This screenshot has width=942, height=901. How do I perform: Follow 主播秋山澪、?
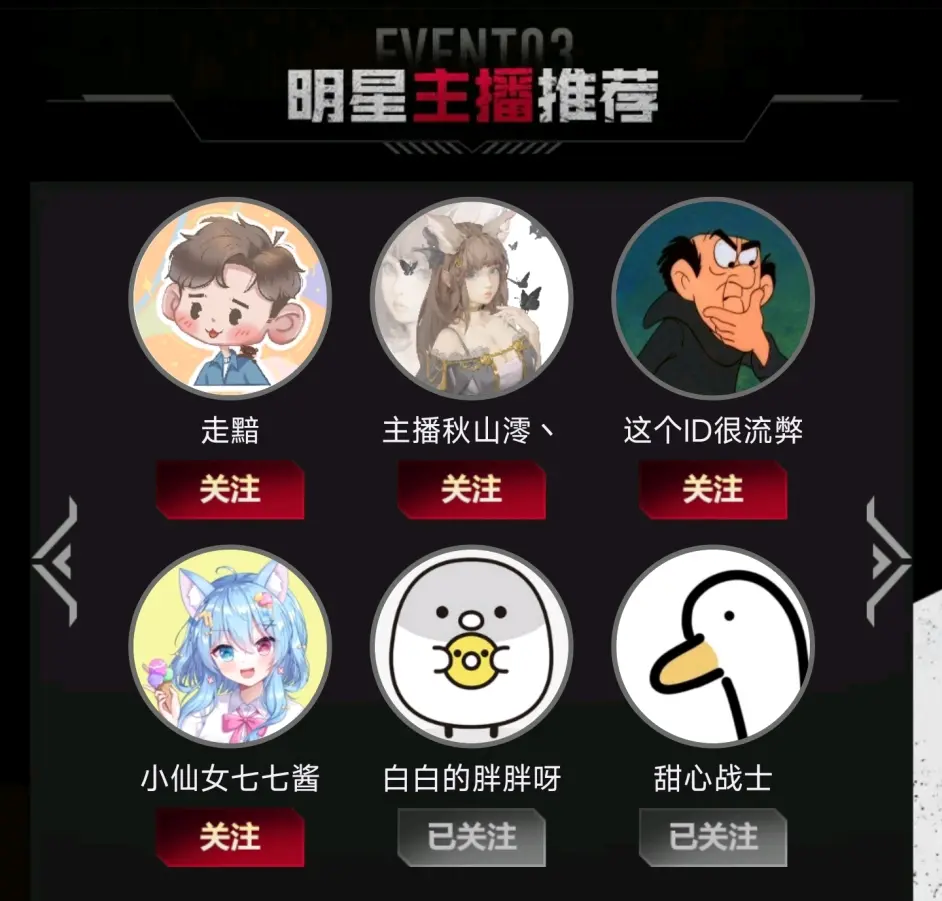[x=472, y=490]
